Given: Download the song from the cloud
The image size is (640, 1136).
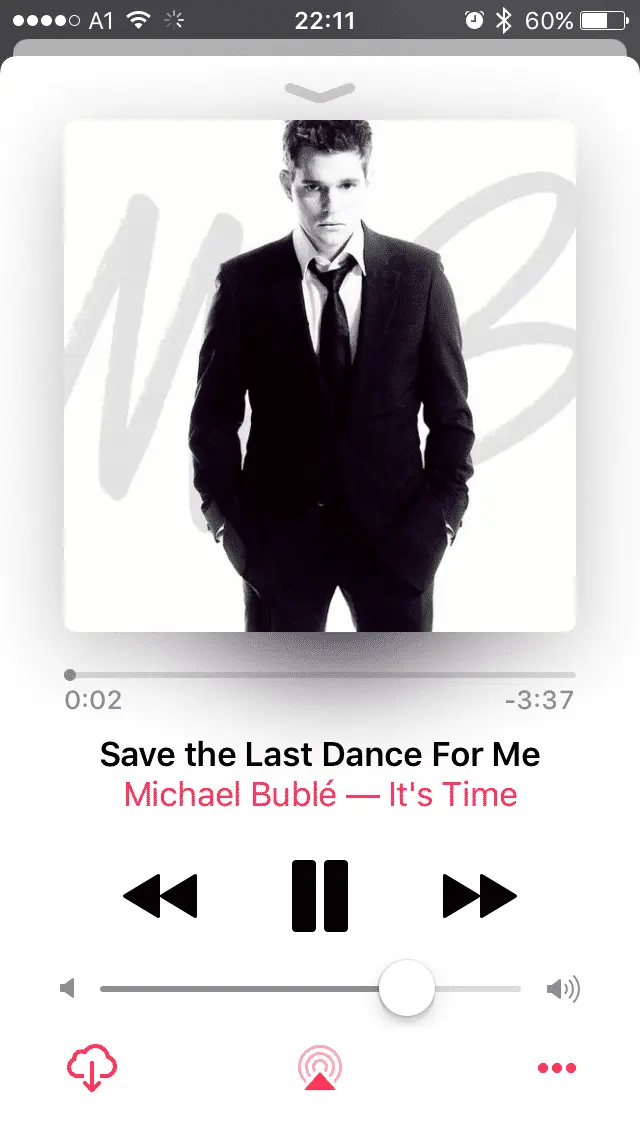Looking at the screenshot, I should point(91,1069).
